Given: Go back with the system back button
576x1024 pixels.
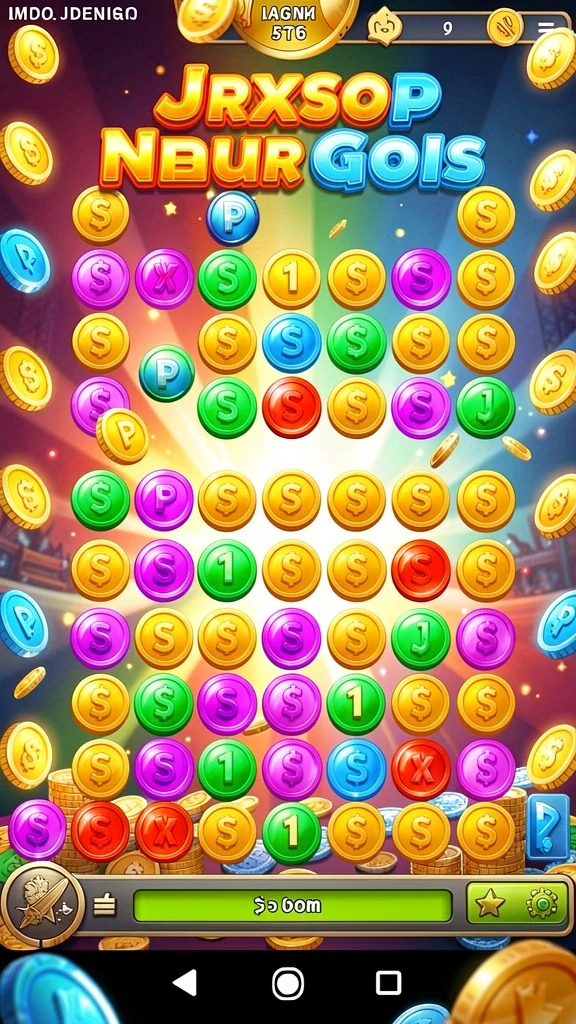Looking at the screenshot, I should 185,982.
